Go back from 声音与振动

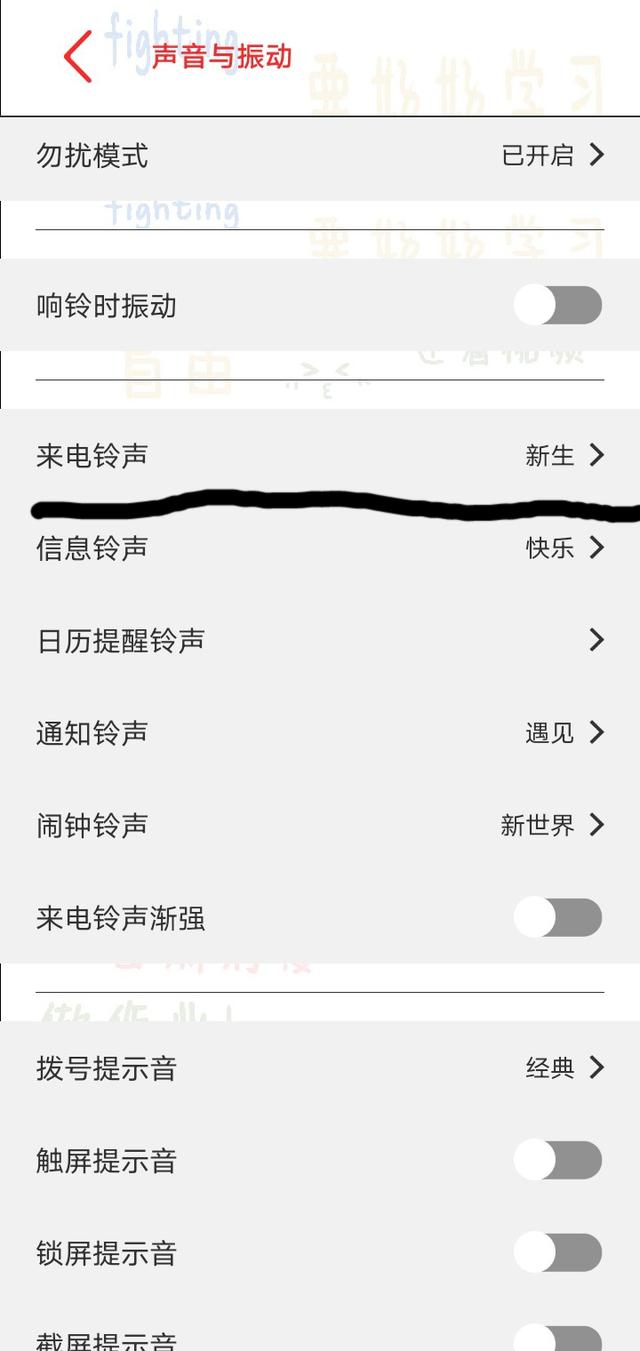pos(78,56)
